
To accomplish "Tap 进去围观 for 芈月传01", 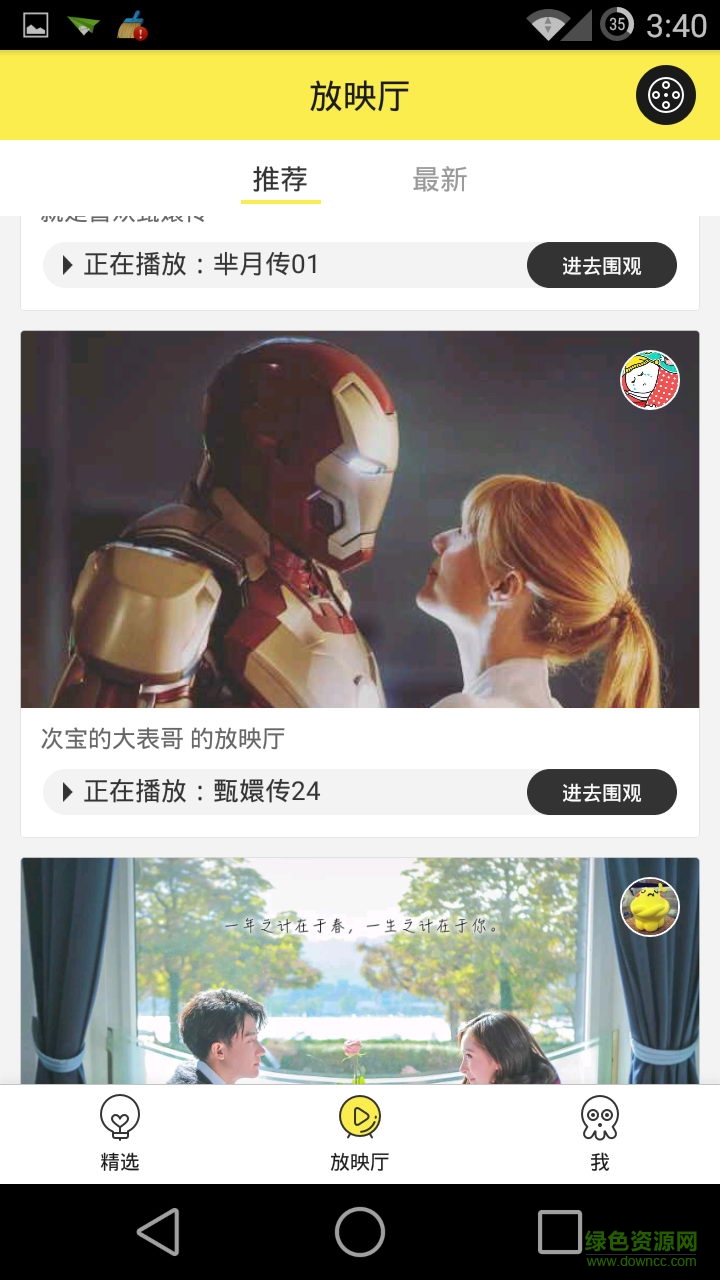I will [x=601, y=265].
